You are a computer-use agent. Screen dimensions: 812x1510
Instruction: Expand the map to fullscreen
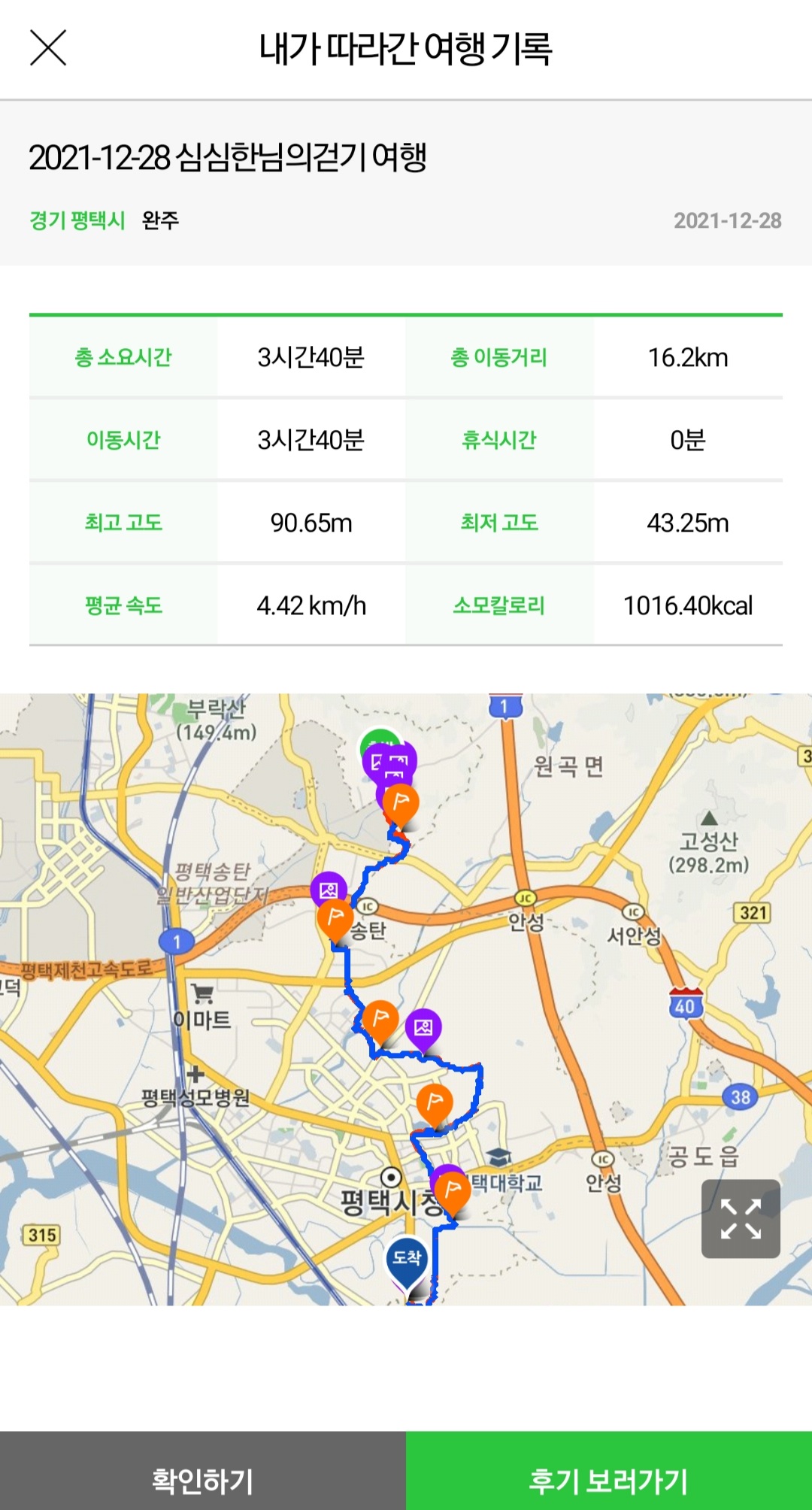(x=741, y=1219)
